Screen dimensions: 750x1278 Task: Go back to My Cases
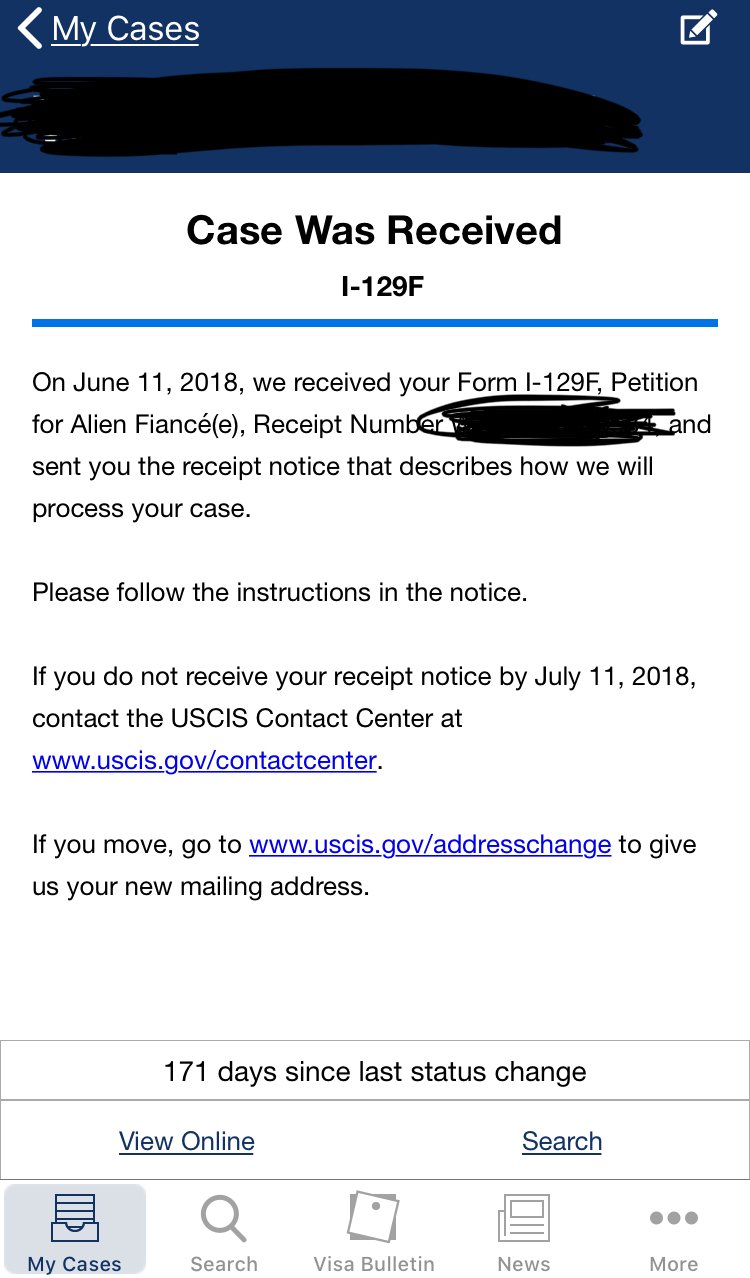pyautogui.click(x=110, y=29)
